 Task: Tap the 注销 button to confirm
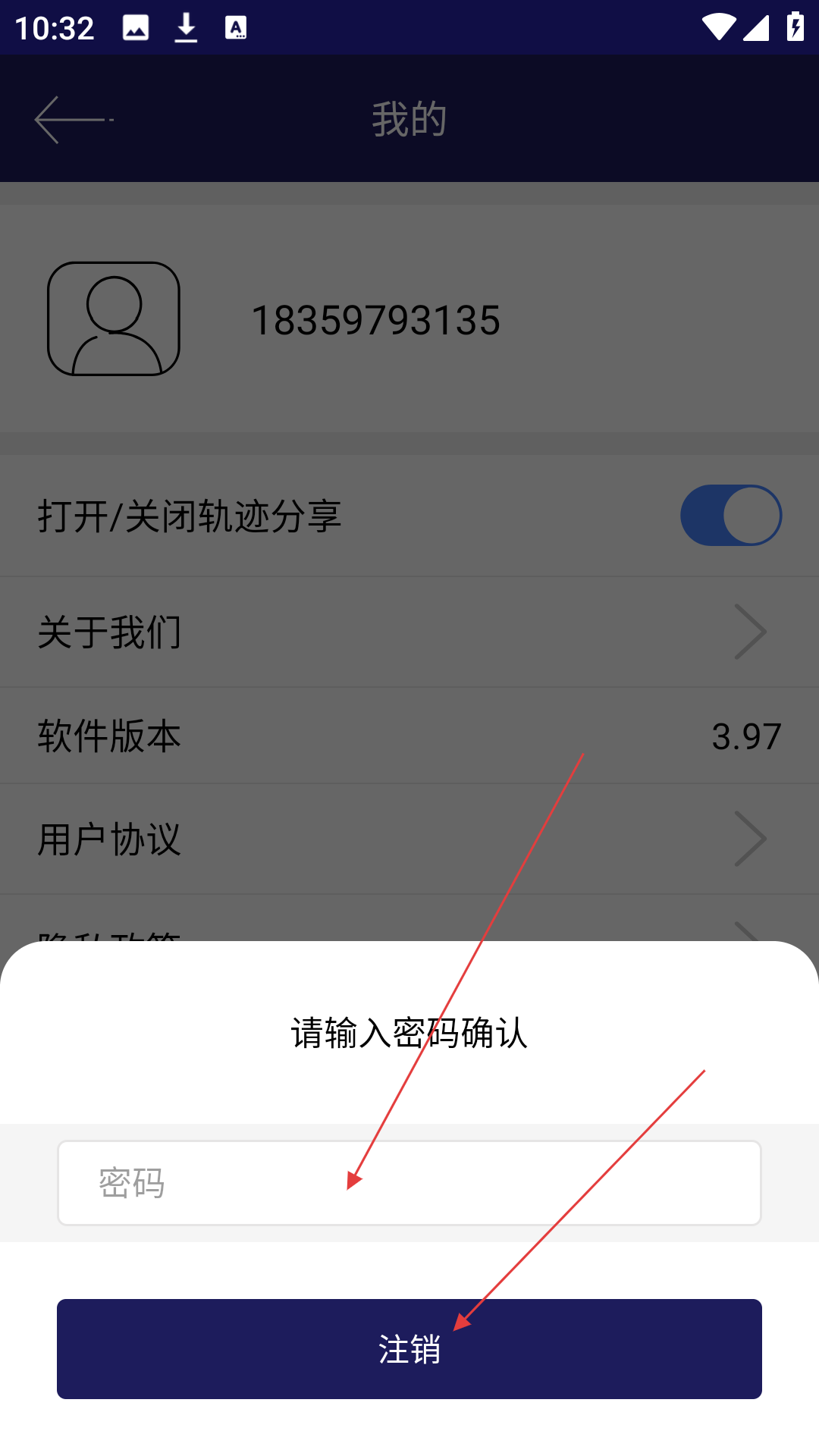[x=409, y=1348]
